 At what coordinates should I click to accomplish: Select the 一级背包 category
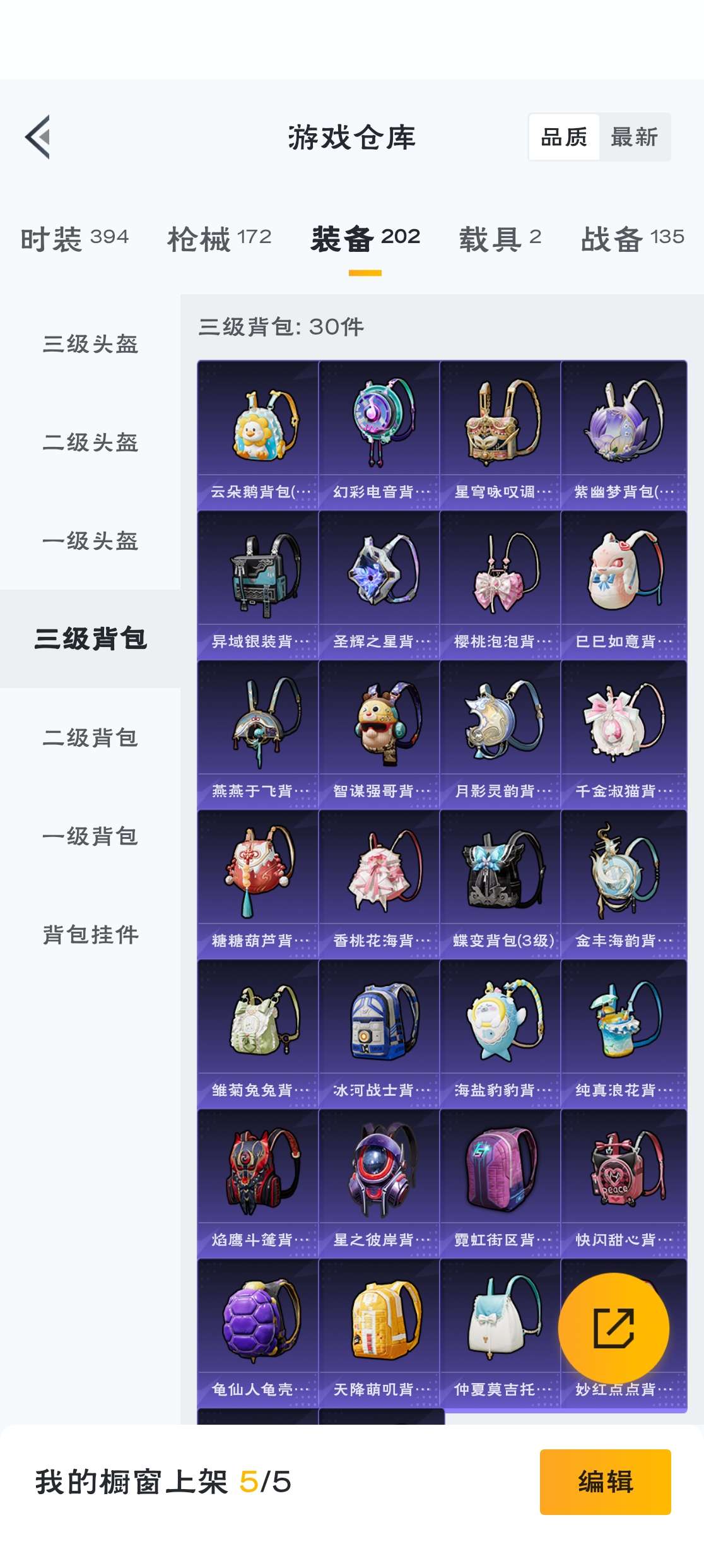tap(90, 836)
